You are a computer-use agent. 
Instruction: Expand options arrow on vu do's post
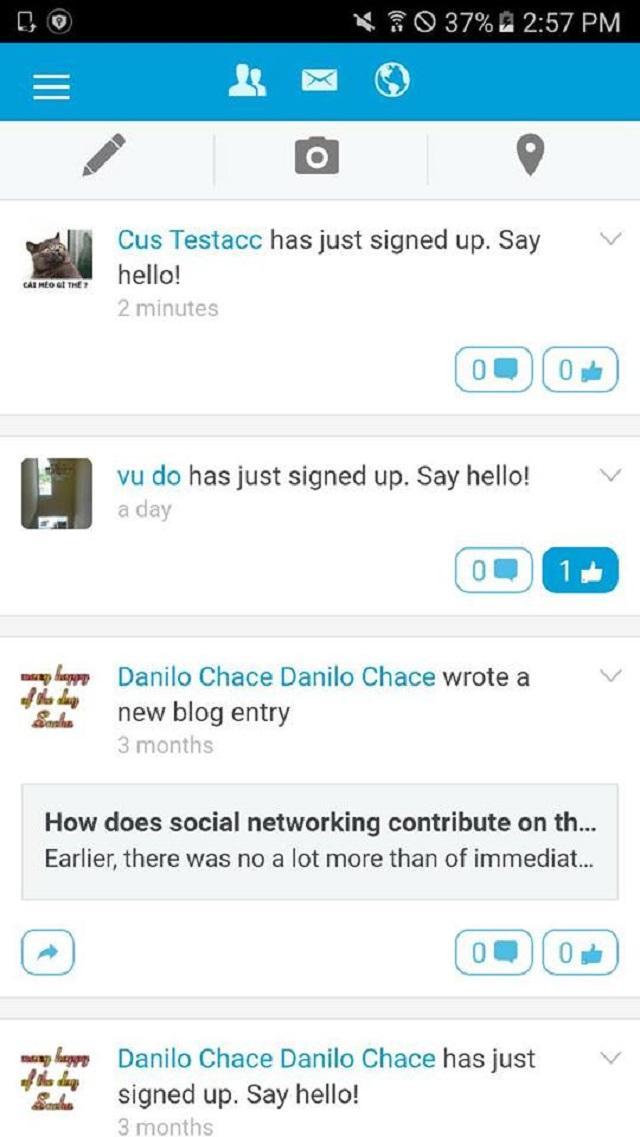(609, 475)
